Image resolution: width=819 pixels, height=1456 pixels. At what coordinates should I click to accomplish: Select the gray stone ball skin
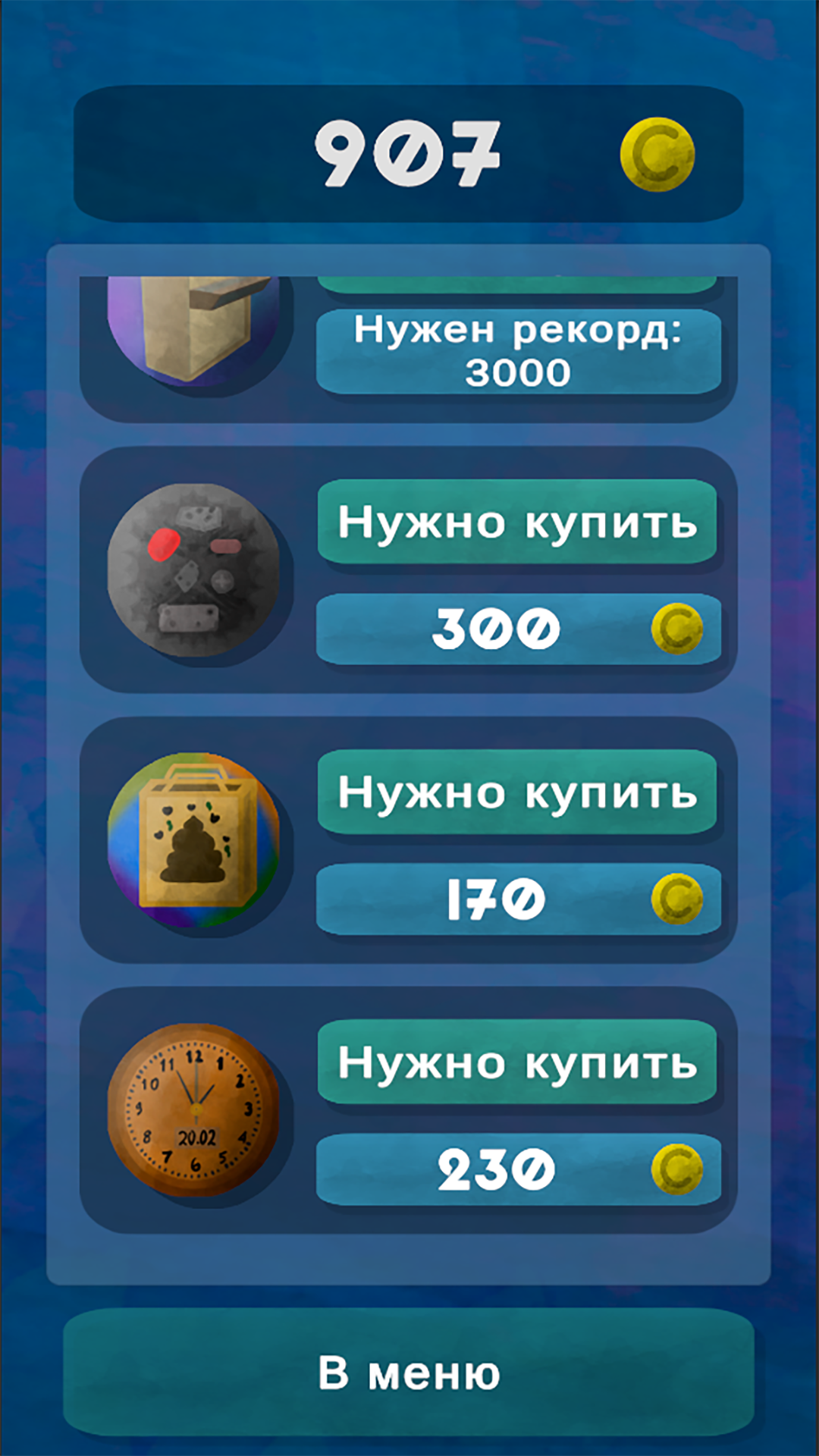pyautogui.click(x=194, y=570)
